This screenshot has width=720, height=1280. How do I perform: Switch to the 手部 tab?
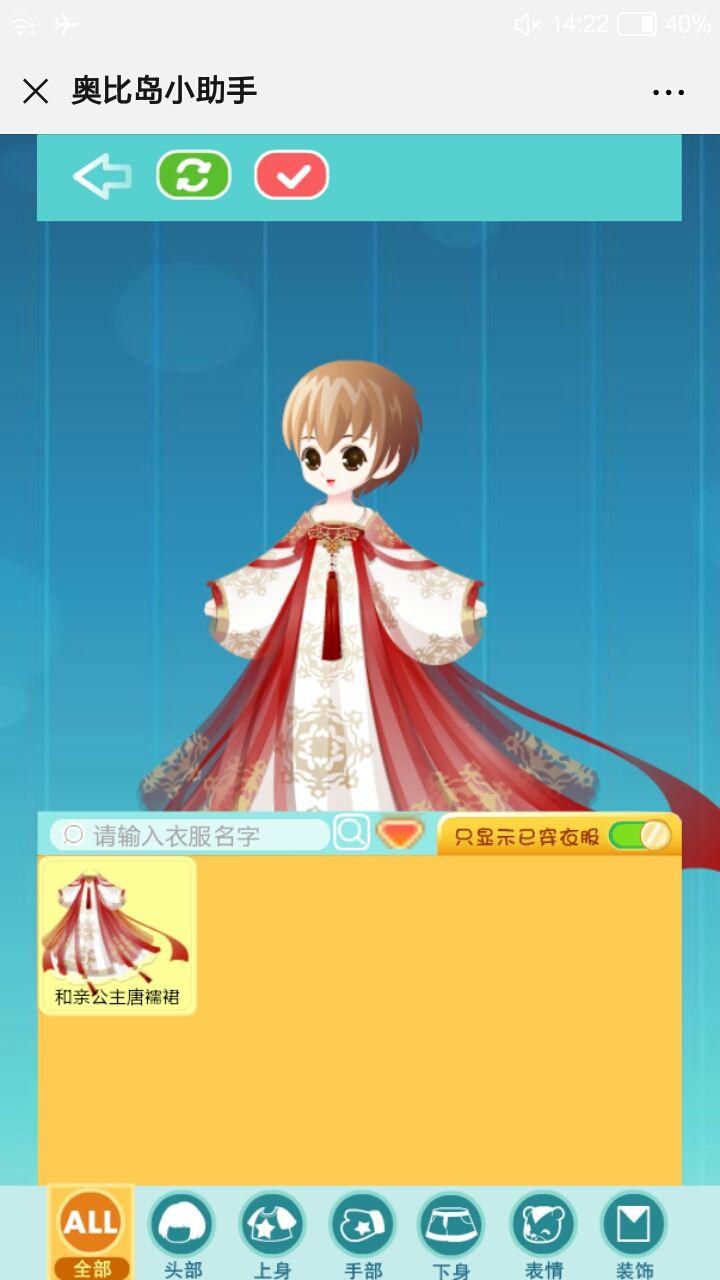click(362, 1232)
